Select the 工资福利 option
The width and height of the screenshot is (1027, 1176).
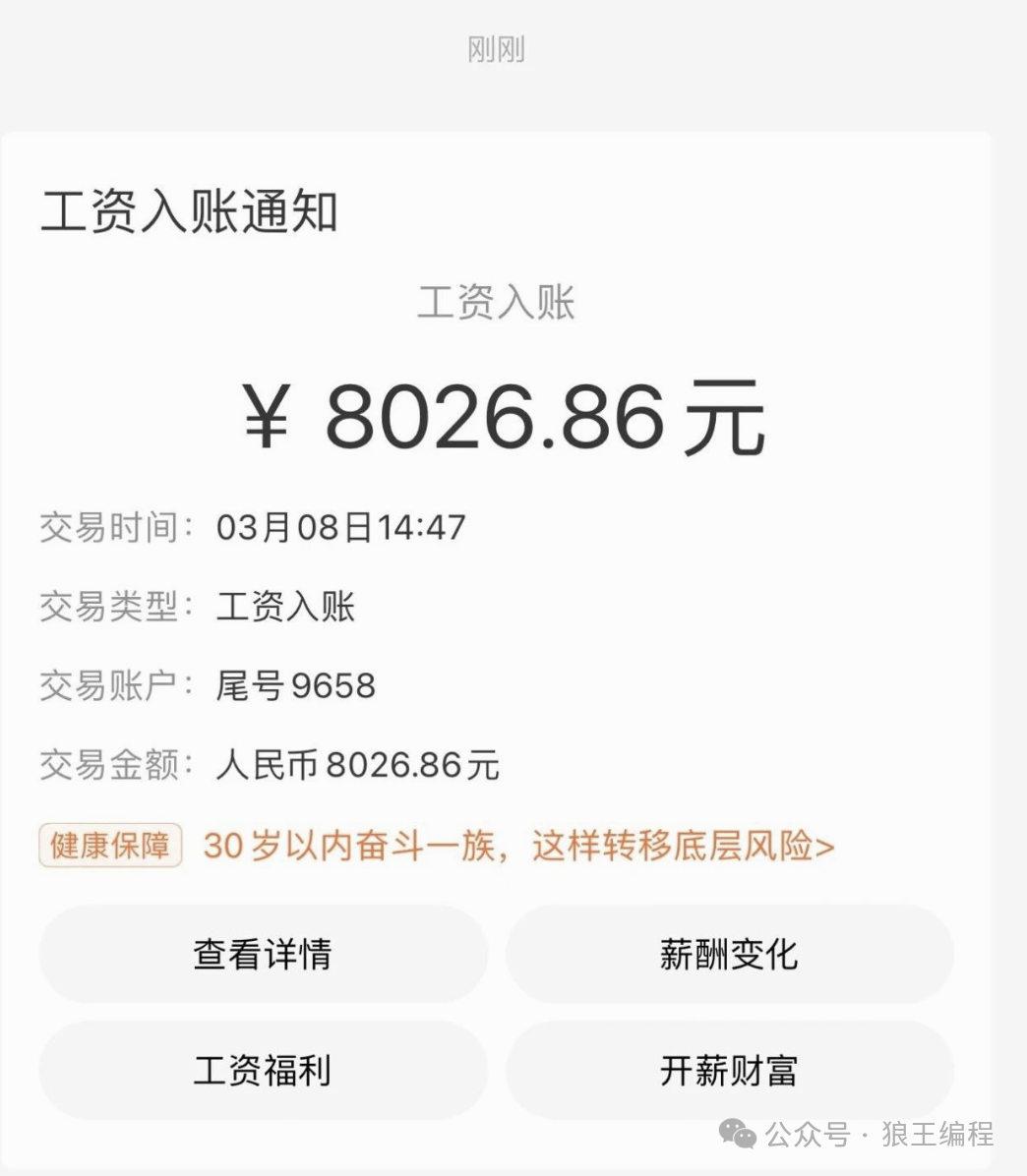[x=264, y=1071]
